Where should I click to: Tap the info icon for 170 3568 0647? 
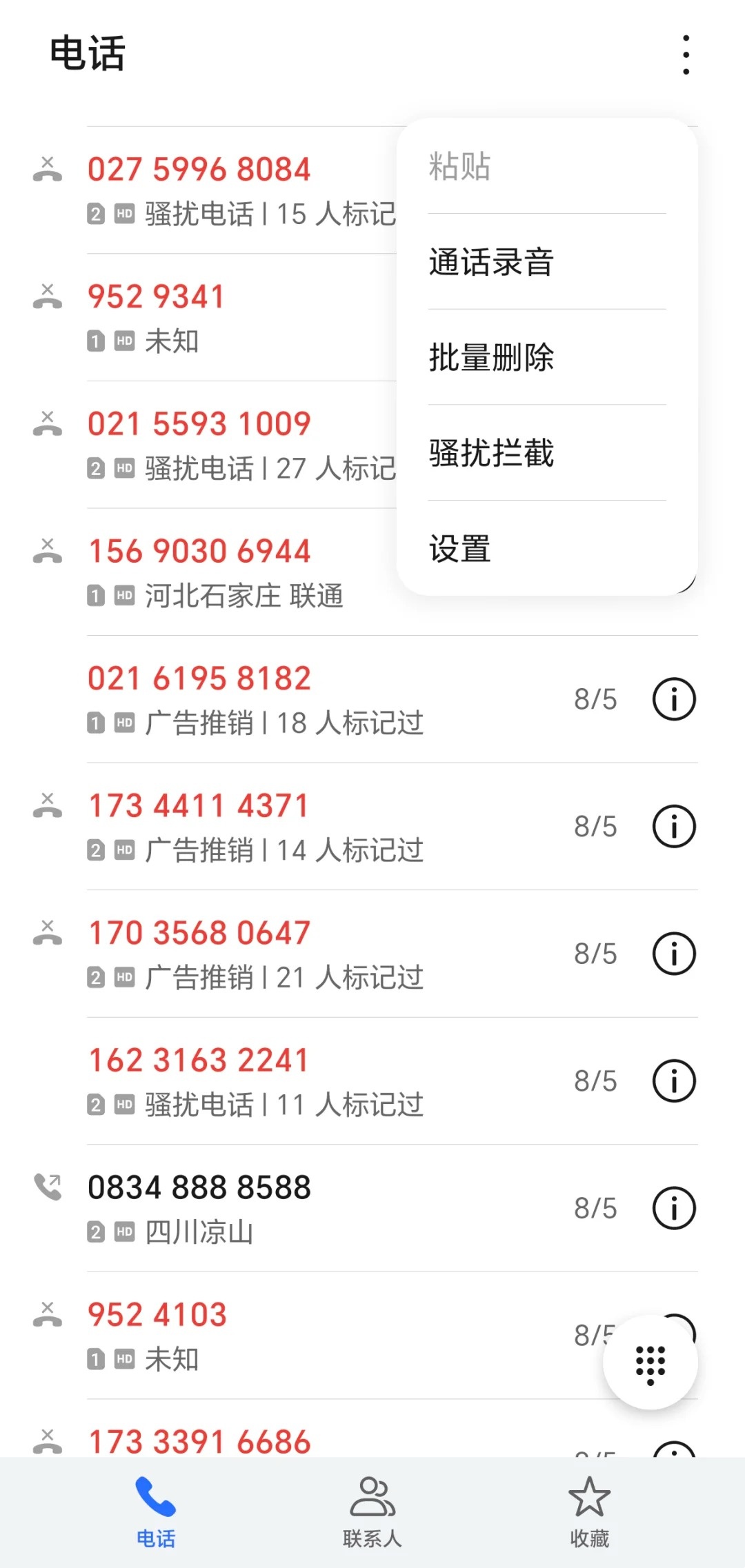(673, 954)
